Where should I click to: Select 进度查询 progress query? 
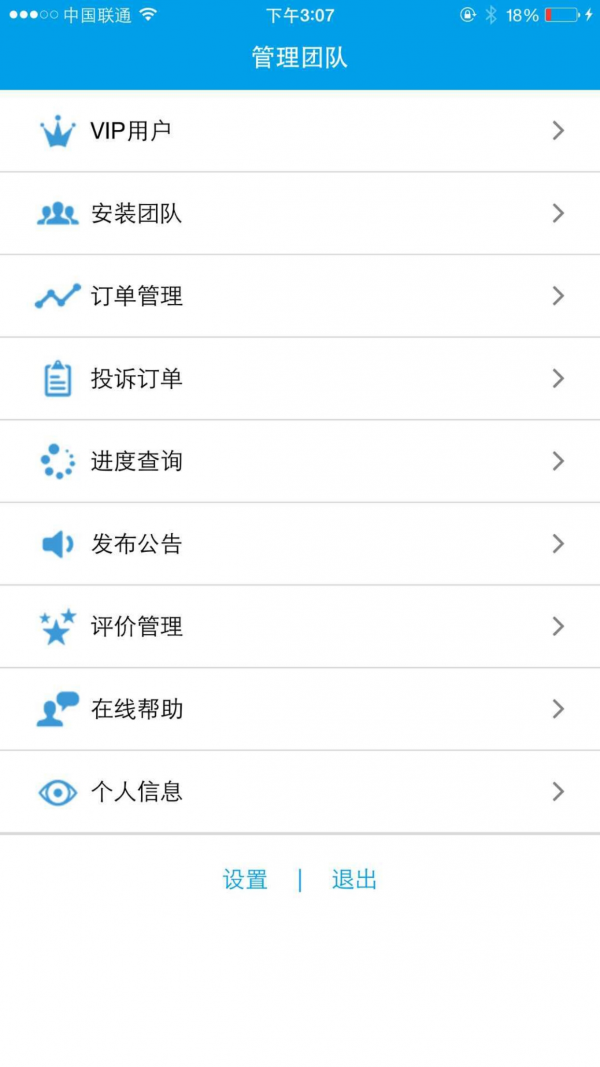(x=300, y=461)
